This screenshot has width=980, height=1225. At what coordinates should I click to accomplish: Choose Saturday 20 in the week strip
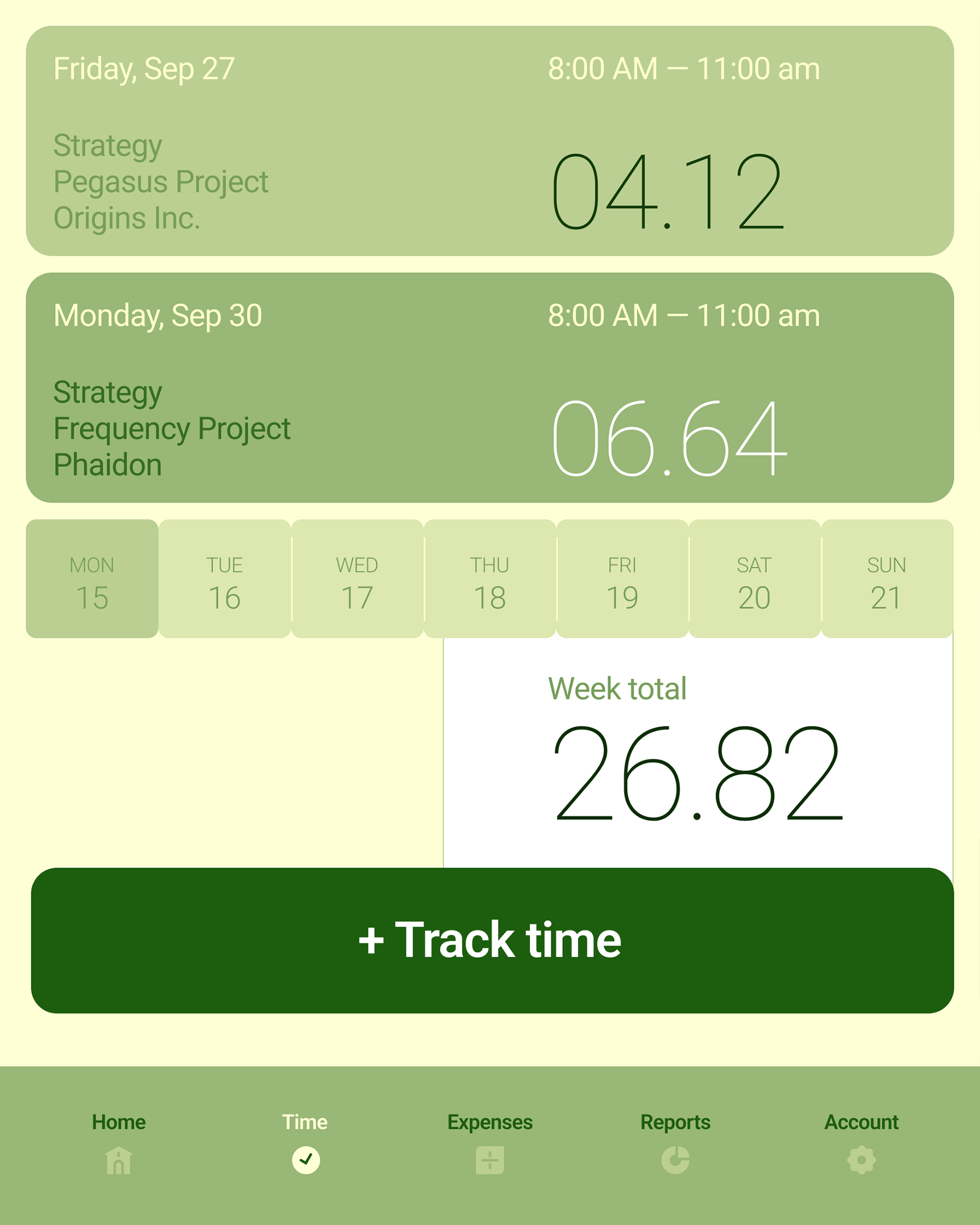coord(754,579)
